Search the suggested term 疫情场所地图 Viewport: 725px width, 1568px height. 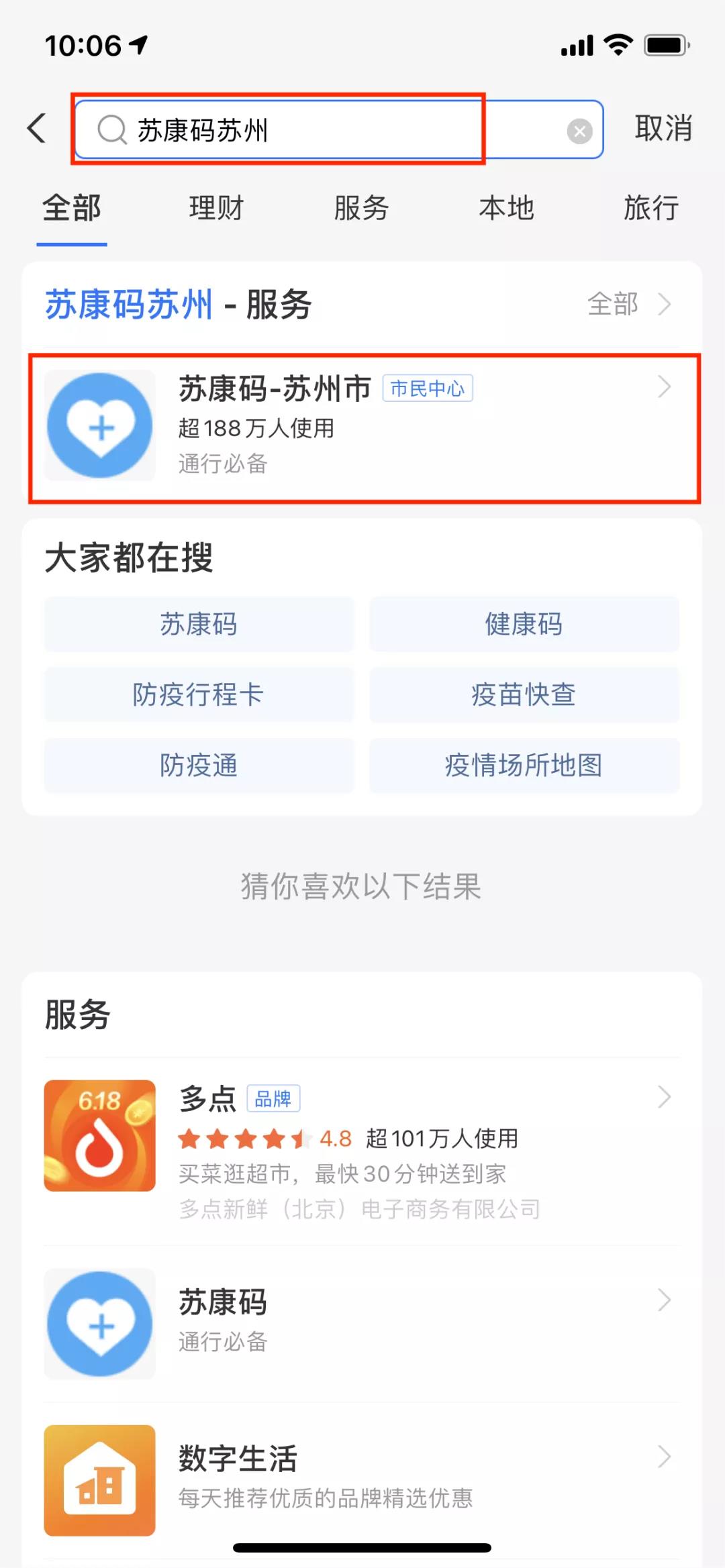click(x=524, y=765)
